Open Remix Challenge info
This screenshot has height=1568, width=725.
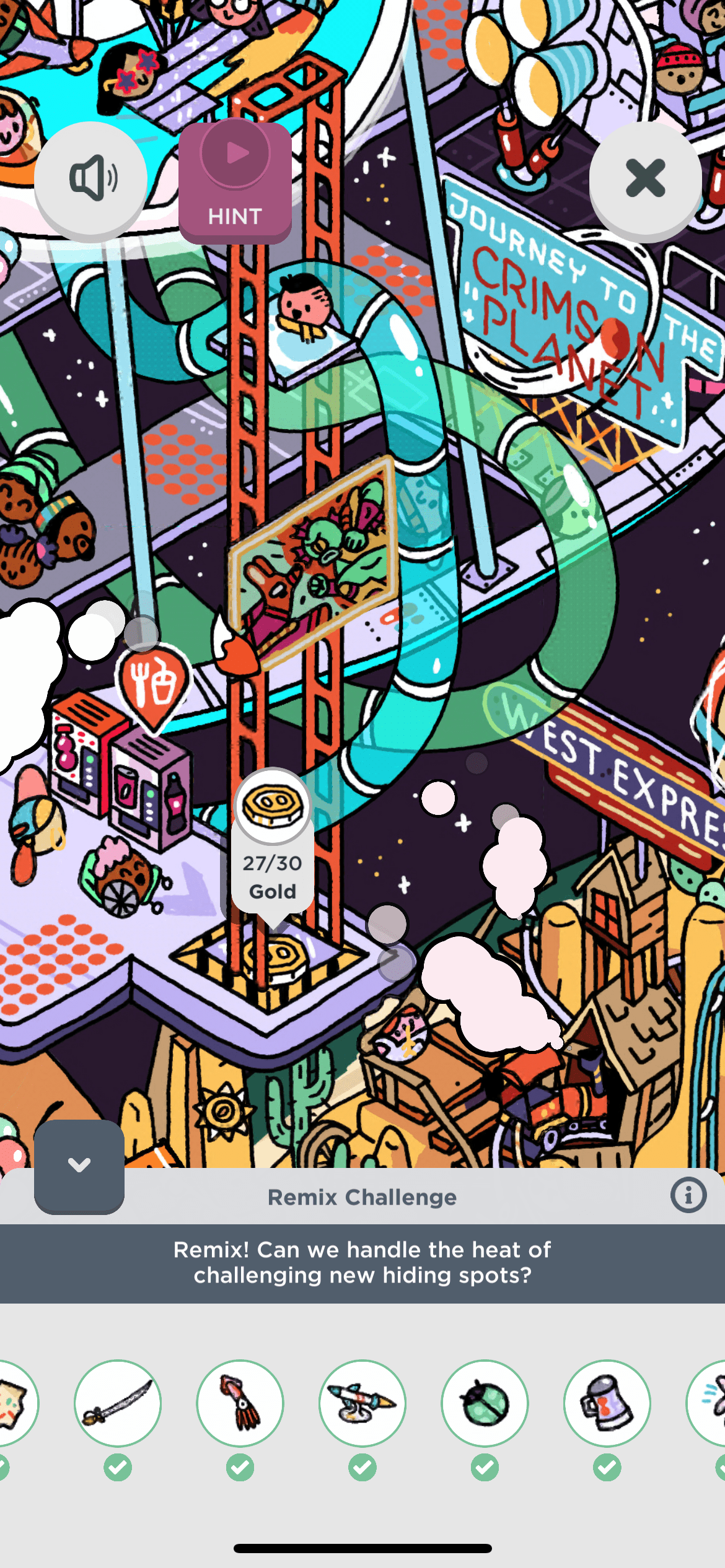[x=688, y=1195]
